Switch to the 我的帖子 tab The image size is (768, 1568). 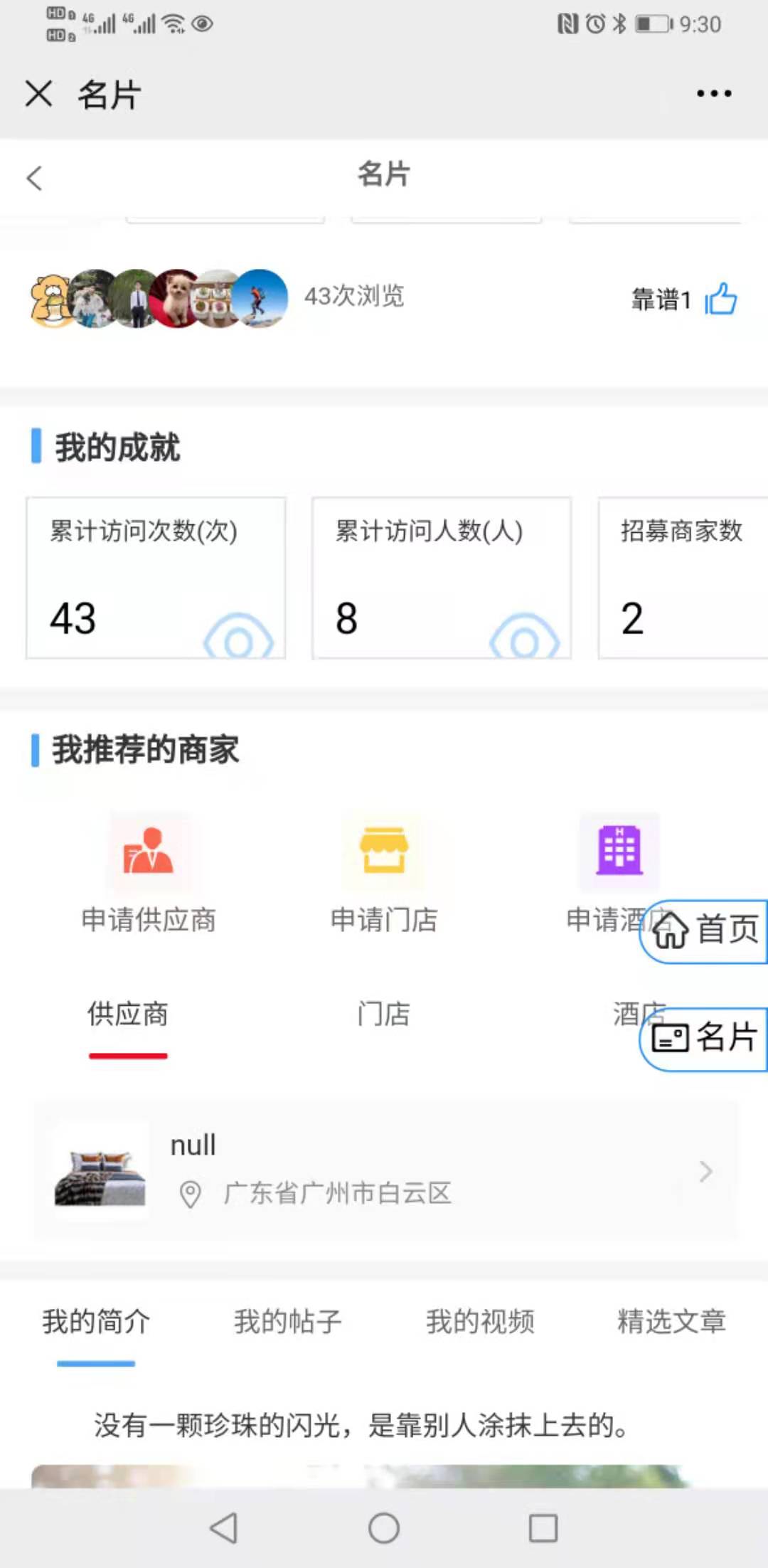288,1322
